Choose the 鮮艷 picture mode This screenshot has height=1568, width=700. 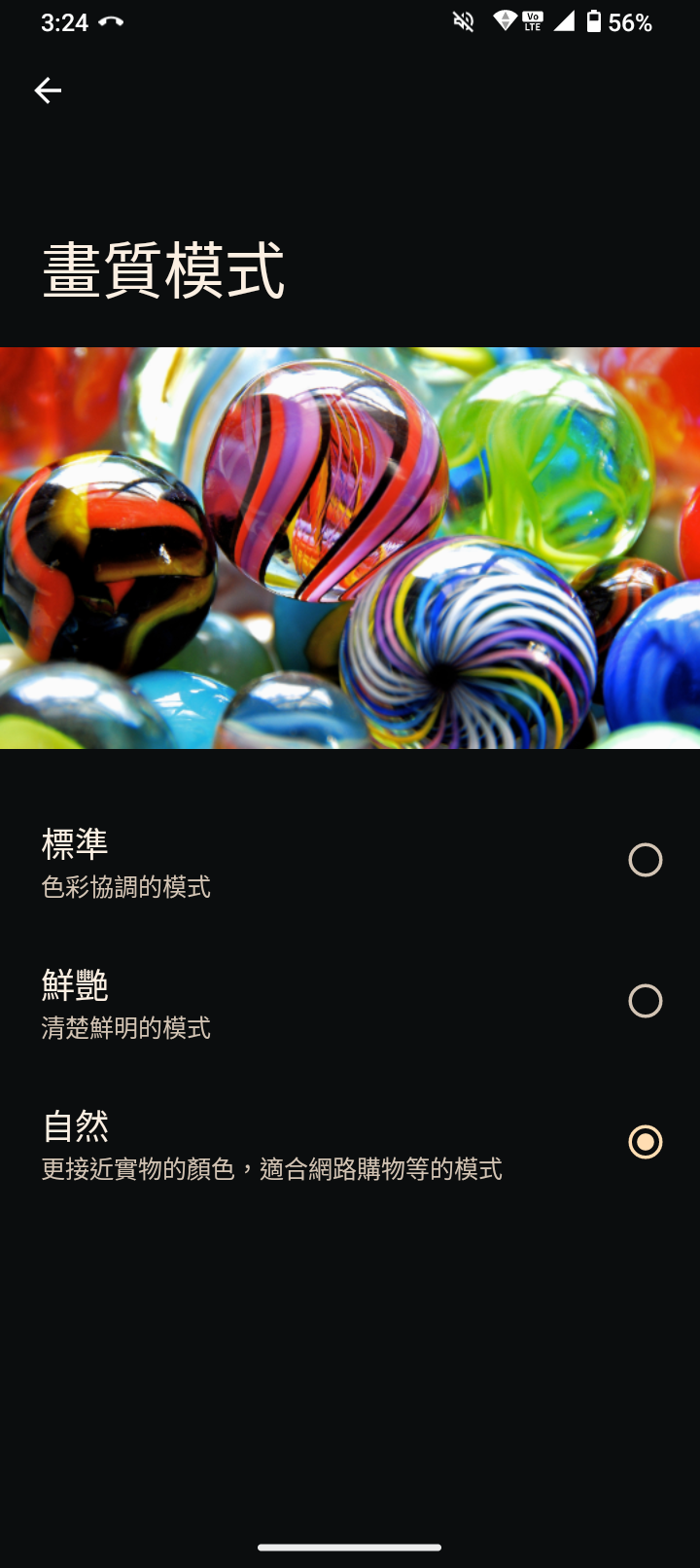pyautogui.click(x=645, y=1001)
